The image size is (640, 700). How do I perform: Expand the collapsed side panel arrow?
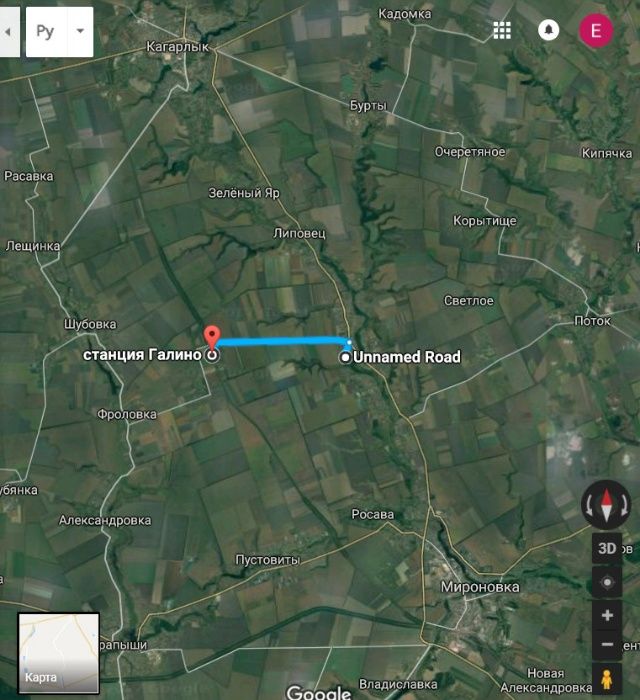coord(9,31)
